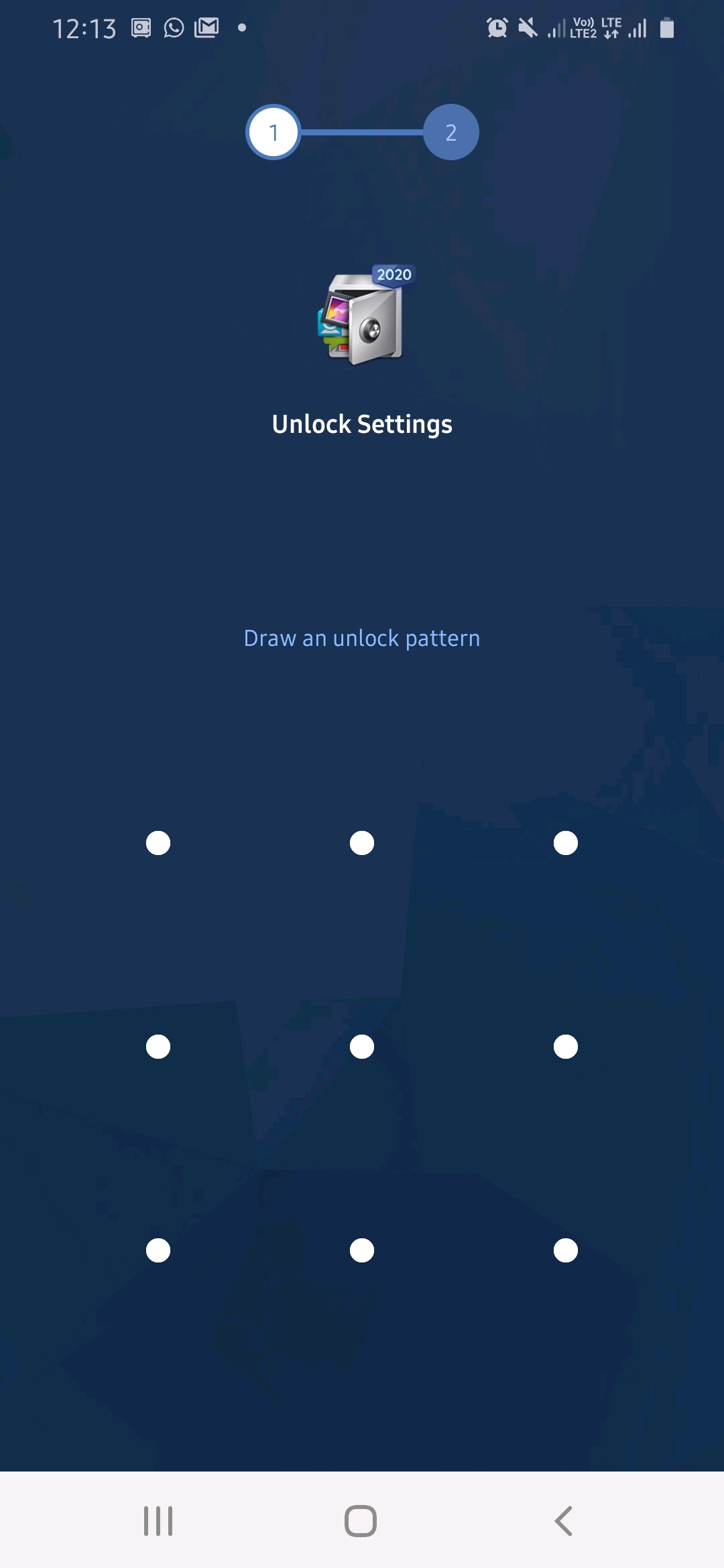Tap the bottom-left pattern dot

[x=158, y=1250]
